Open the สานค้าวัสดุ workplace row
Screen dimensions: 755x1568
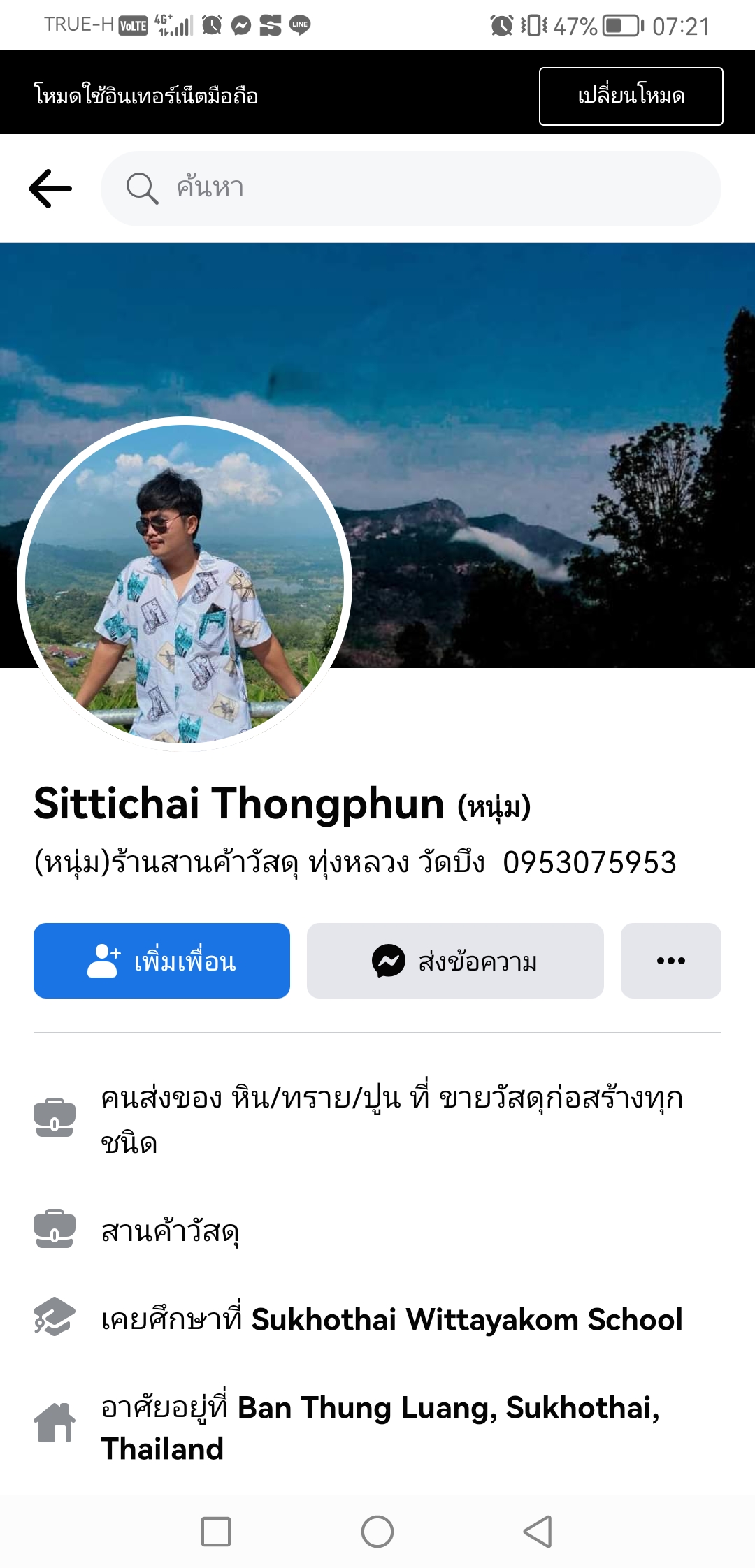377,1231
